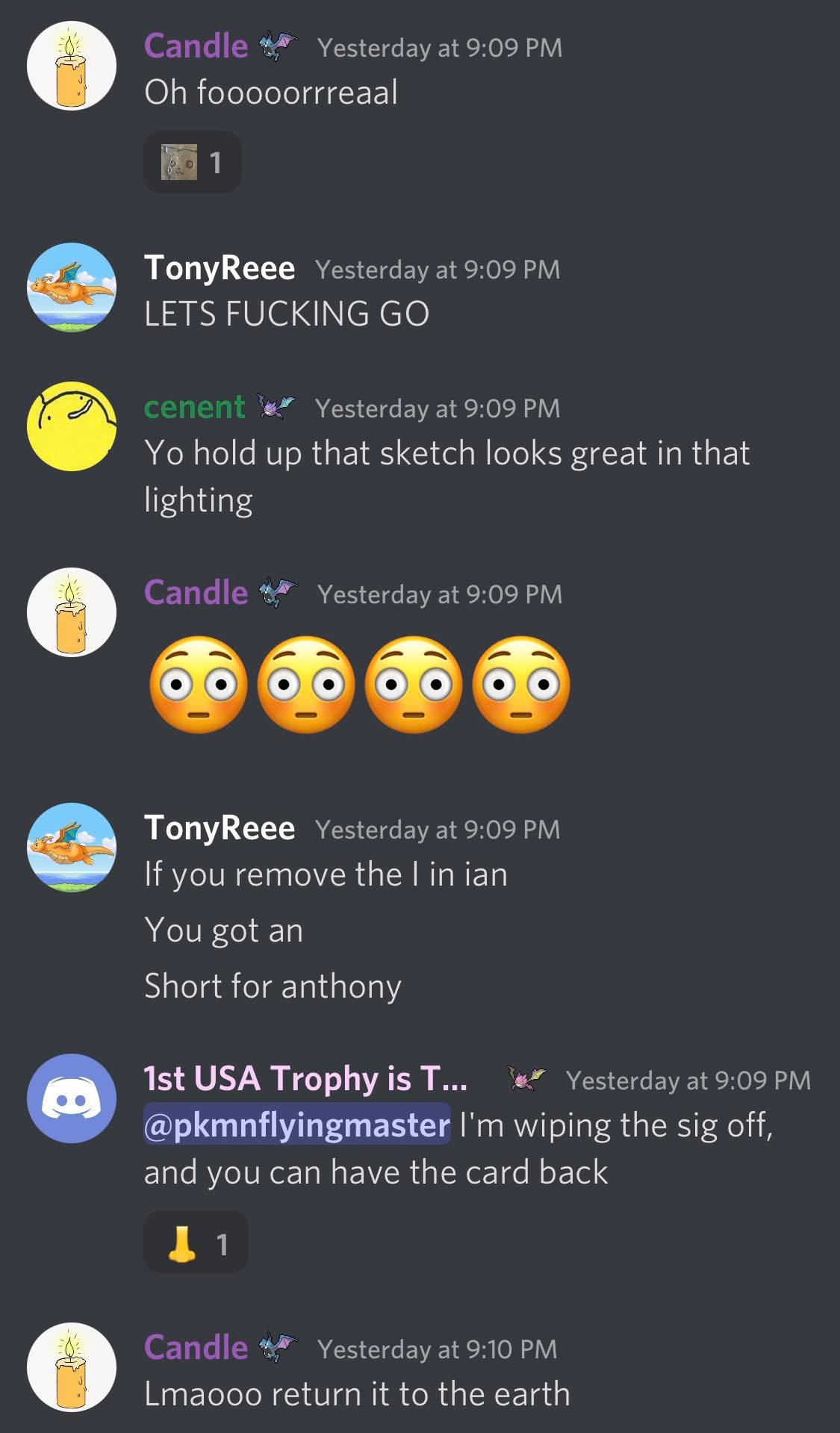Viewport: 840px width, 1433px height.
Task: Tap the nose emoji reaction
Action: (196, 1242)
